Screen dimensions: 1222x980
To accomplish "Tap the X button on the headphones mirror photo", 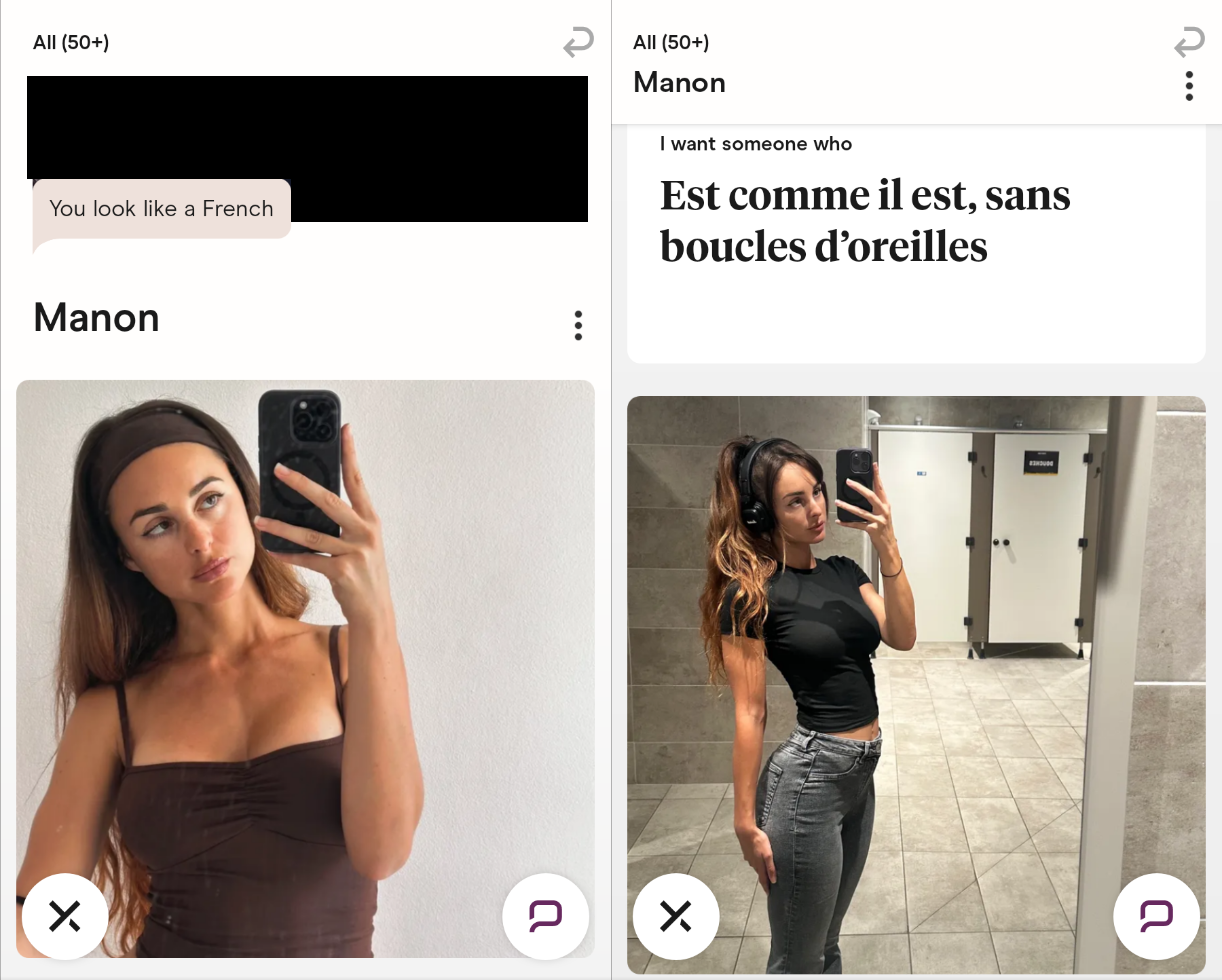I will coord(676,916).
